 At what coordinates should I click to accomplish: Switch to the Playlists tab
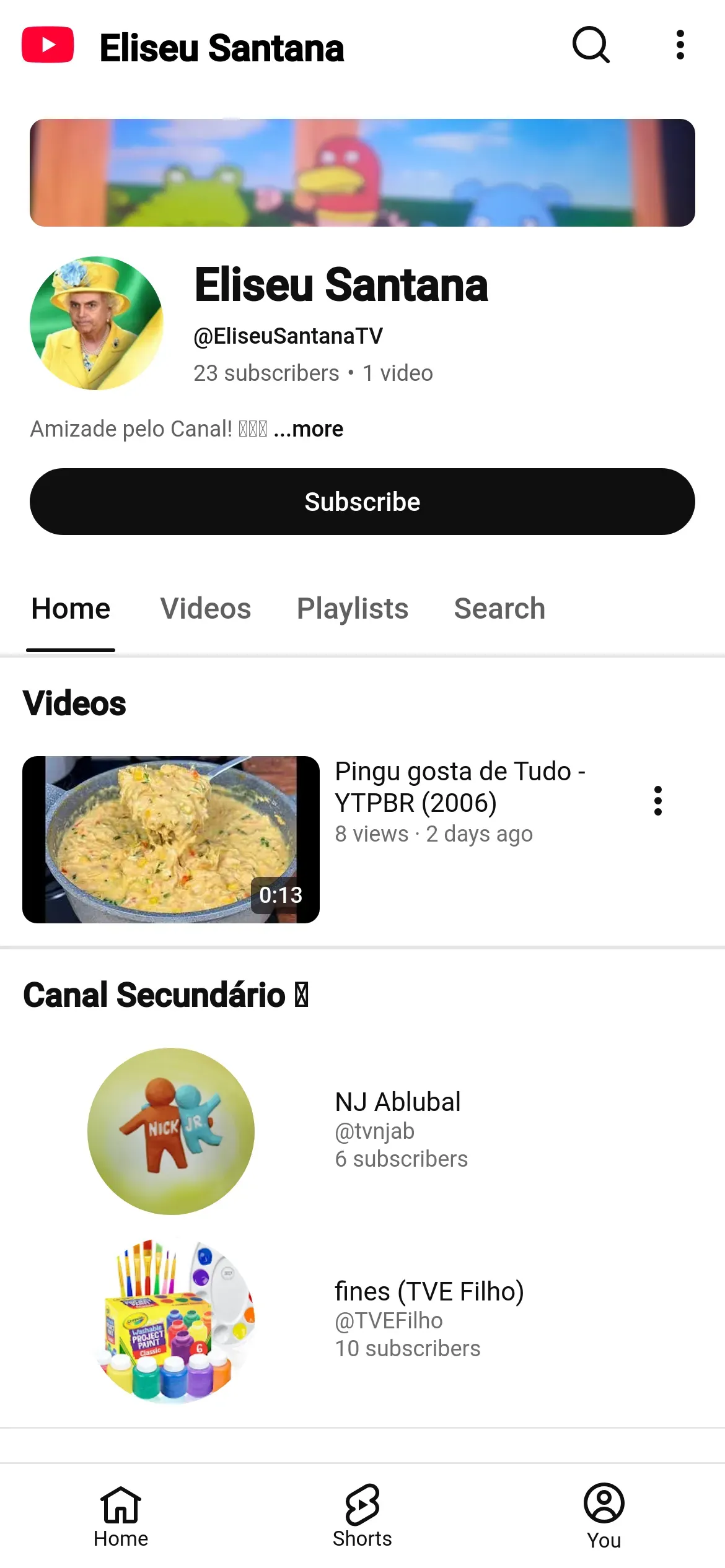(x=353, y=609)
